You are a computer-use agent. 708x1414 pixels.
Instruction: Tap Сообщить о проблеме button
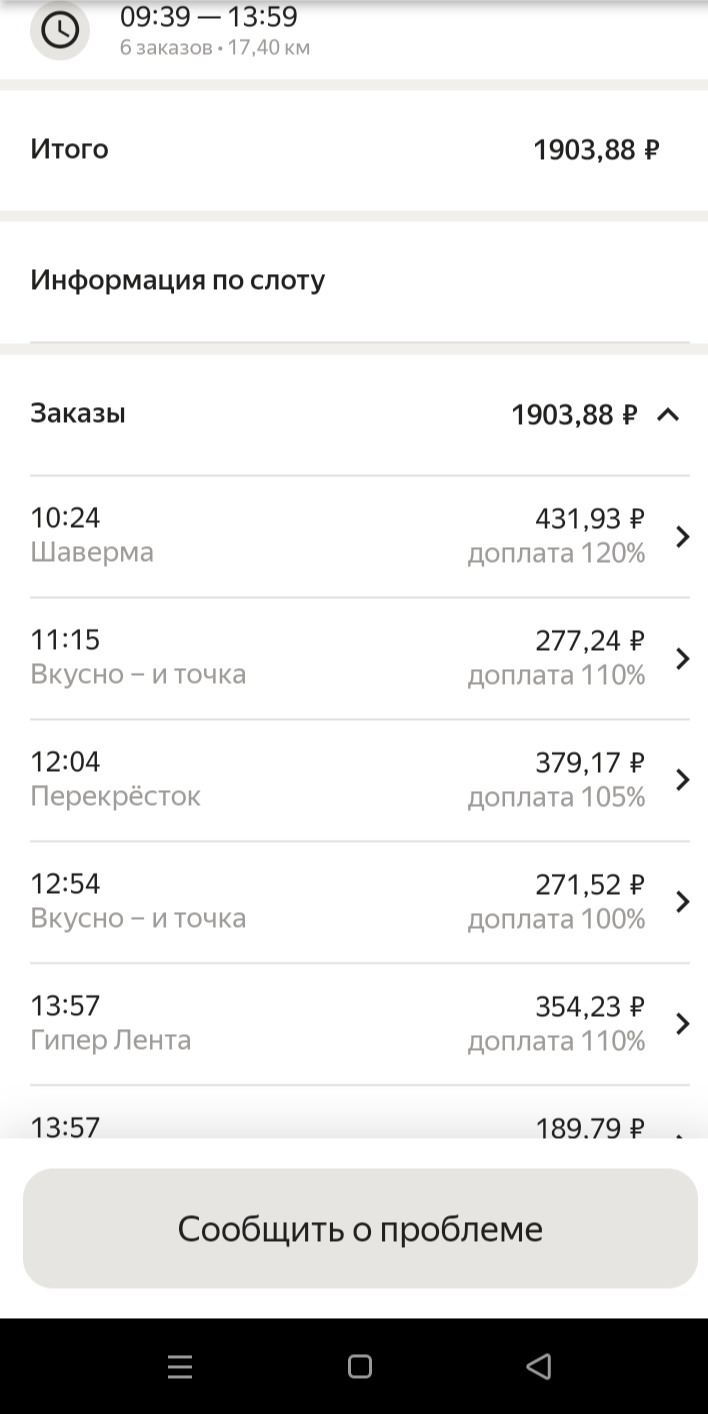pyautogui.click(x=360, y=1228)
